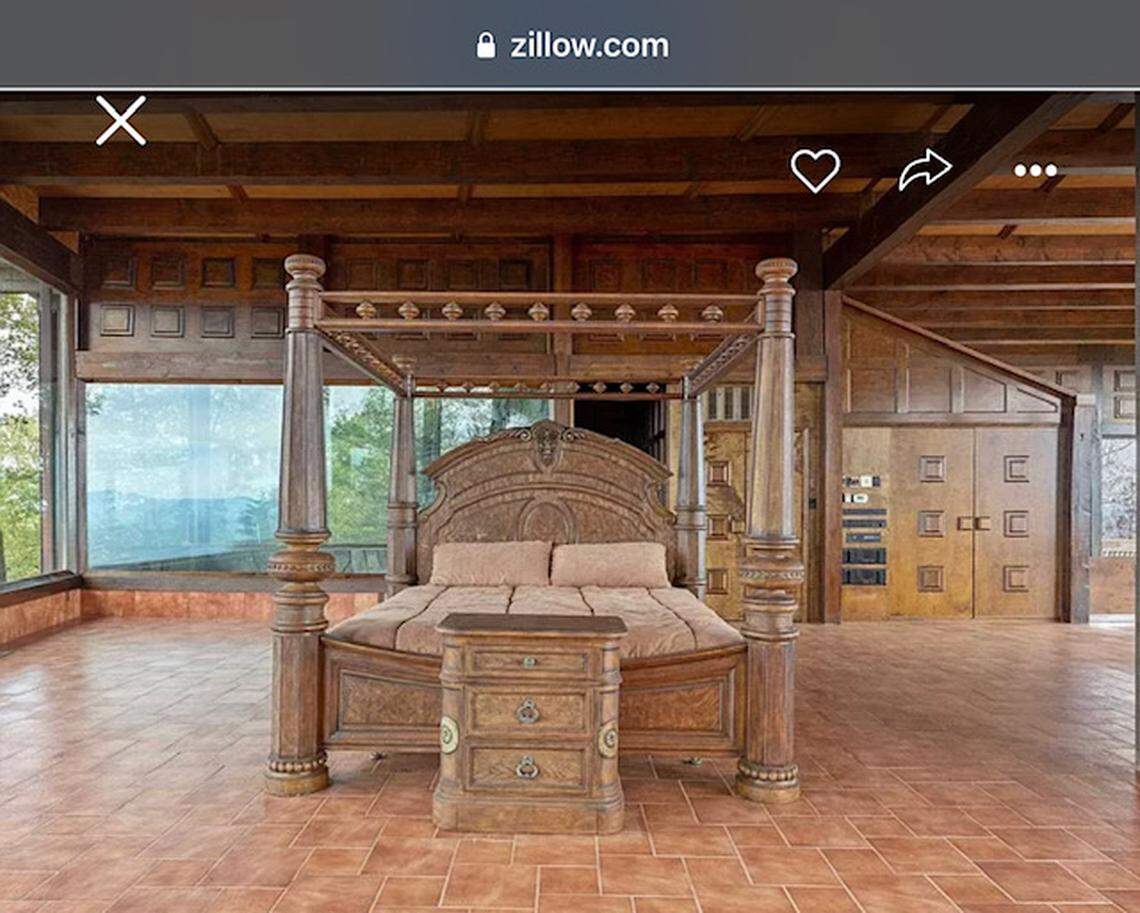Screen dimensions: 1140x913
Task: Tap the zillow.com address bar
Action: pyautogui.click(x=572, y=45)
